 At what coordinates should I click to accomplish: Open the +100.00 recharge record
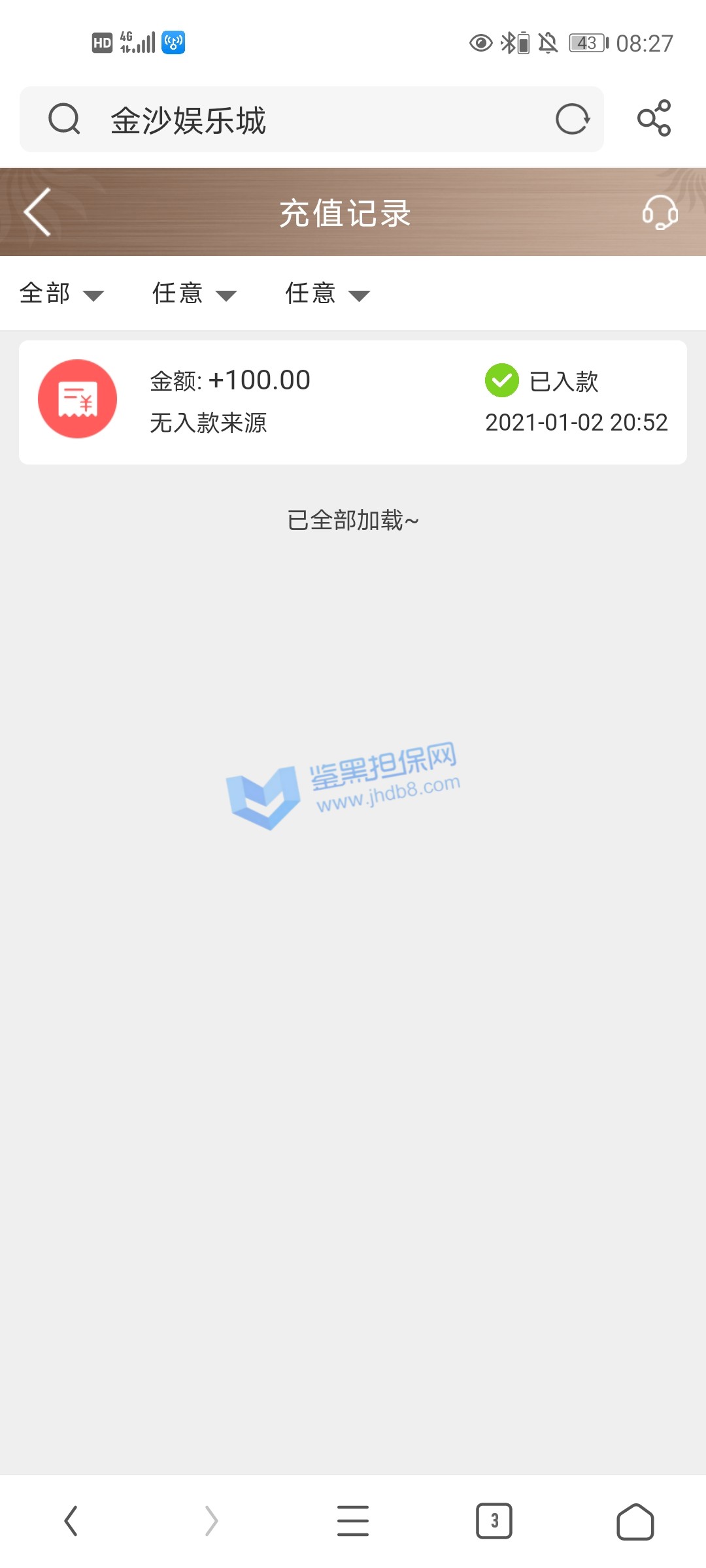coord(352,402)
